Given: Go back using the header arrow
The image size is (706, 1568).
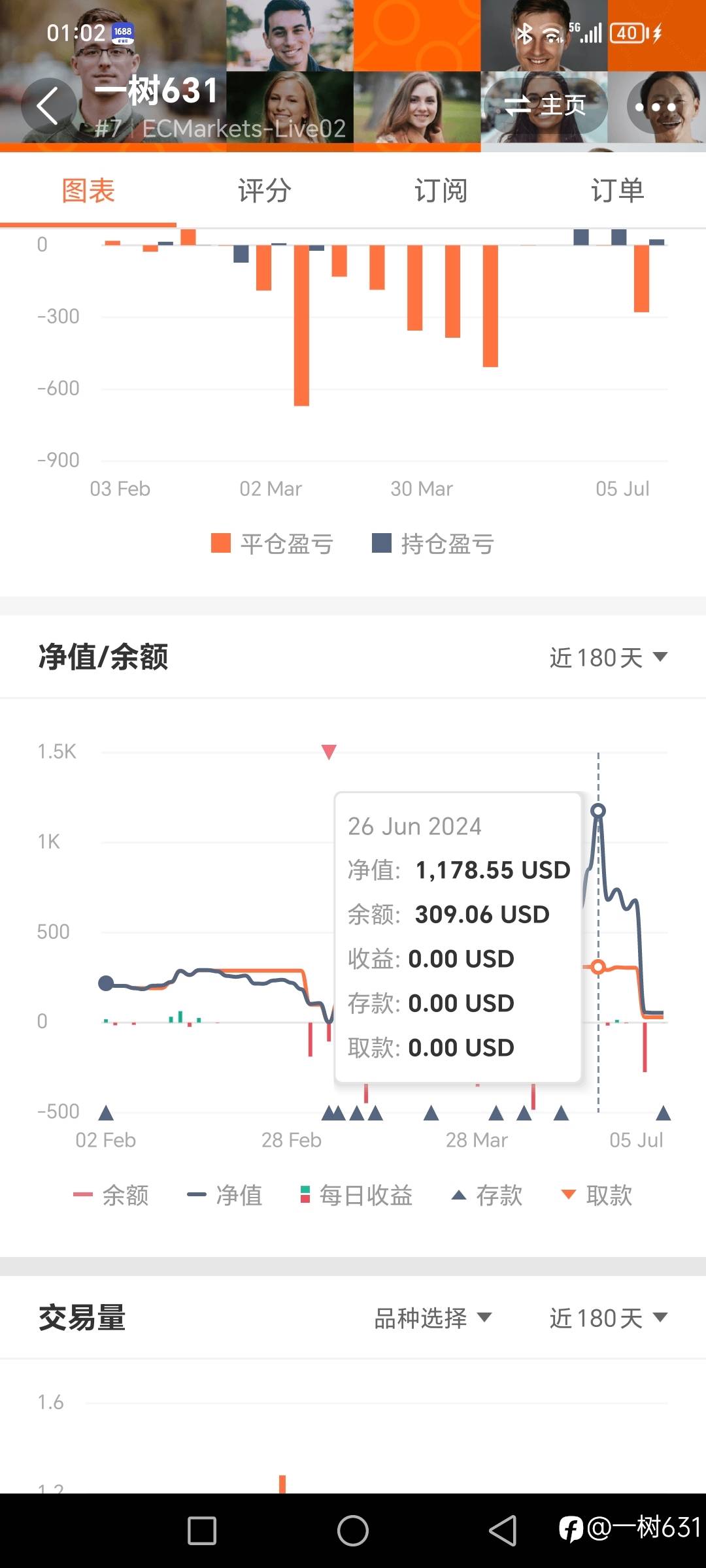Looking at the screenshot, I should [49, 106].
